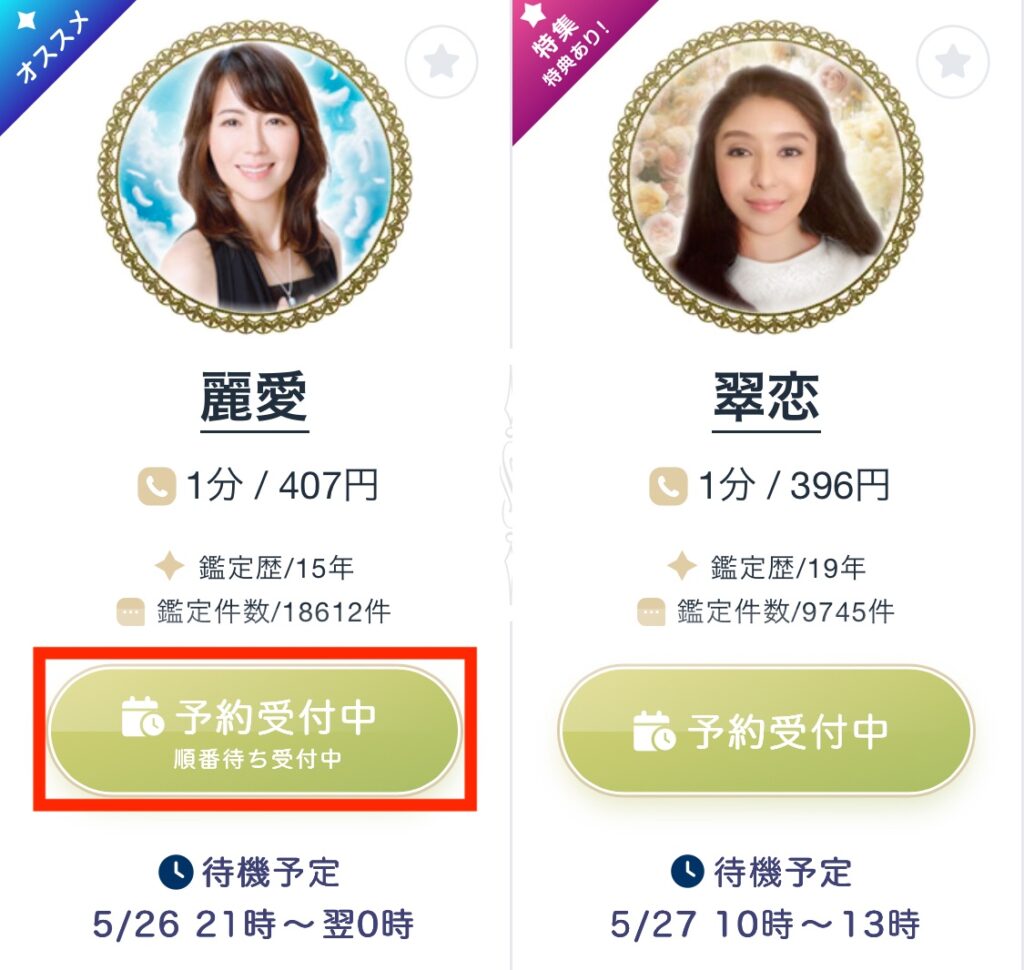Image resolution: width=1024 pixels, height=970 pixels.
Task: Tap 麗愛's 予約受付中 reservation button
Action: (x=254, y=731)
